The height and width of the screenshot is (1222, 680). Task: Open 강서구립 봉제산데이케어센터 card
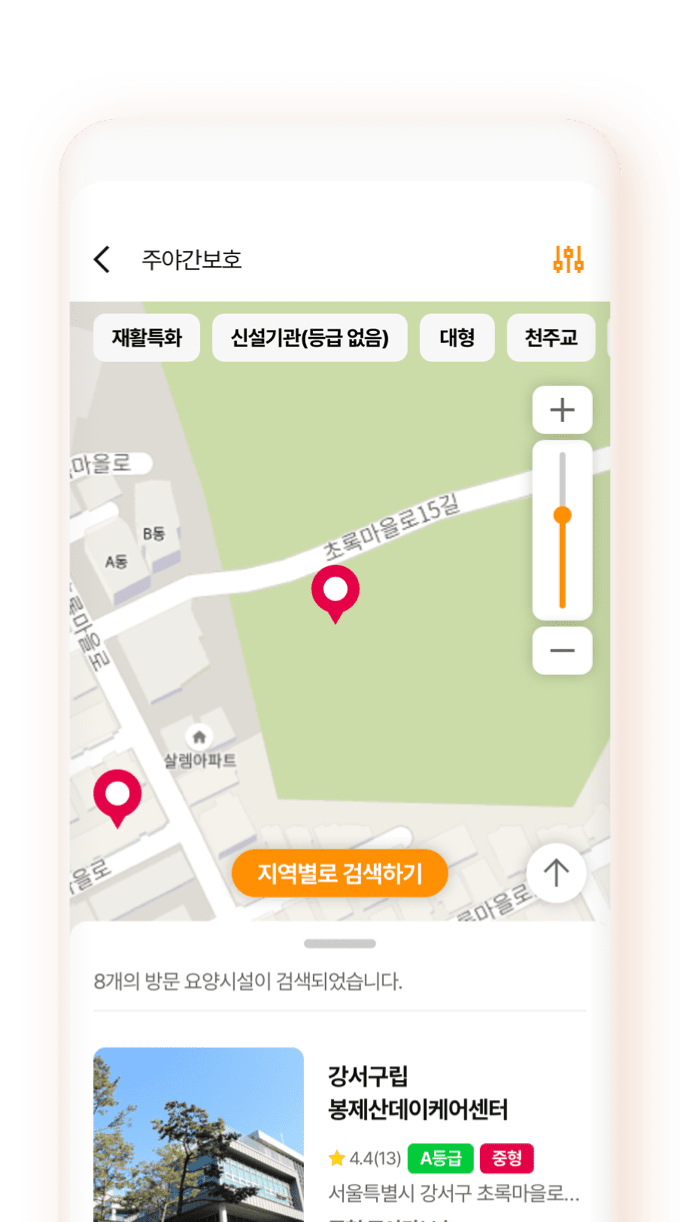pos(340,1134)
